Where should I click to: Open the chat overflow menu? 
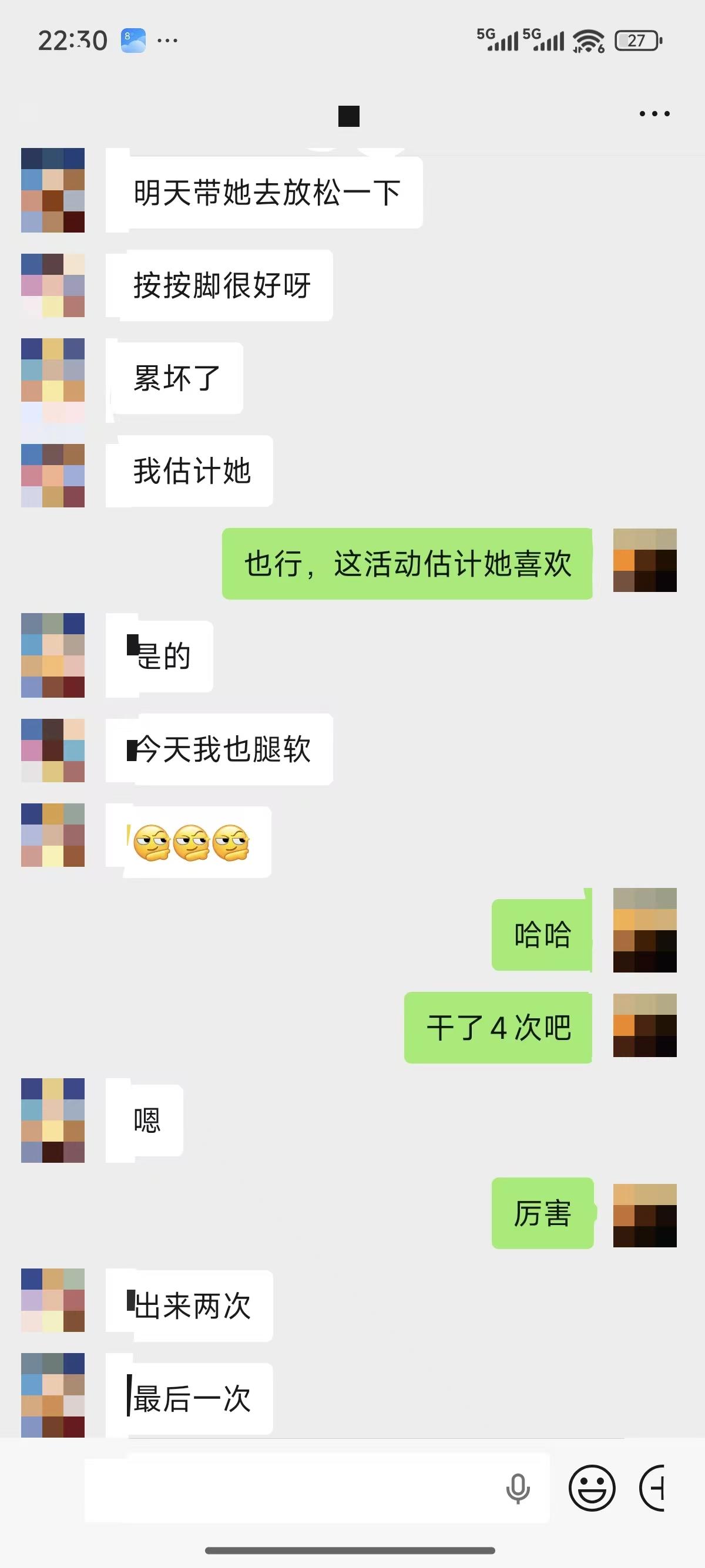654,114
